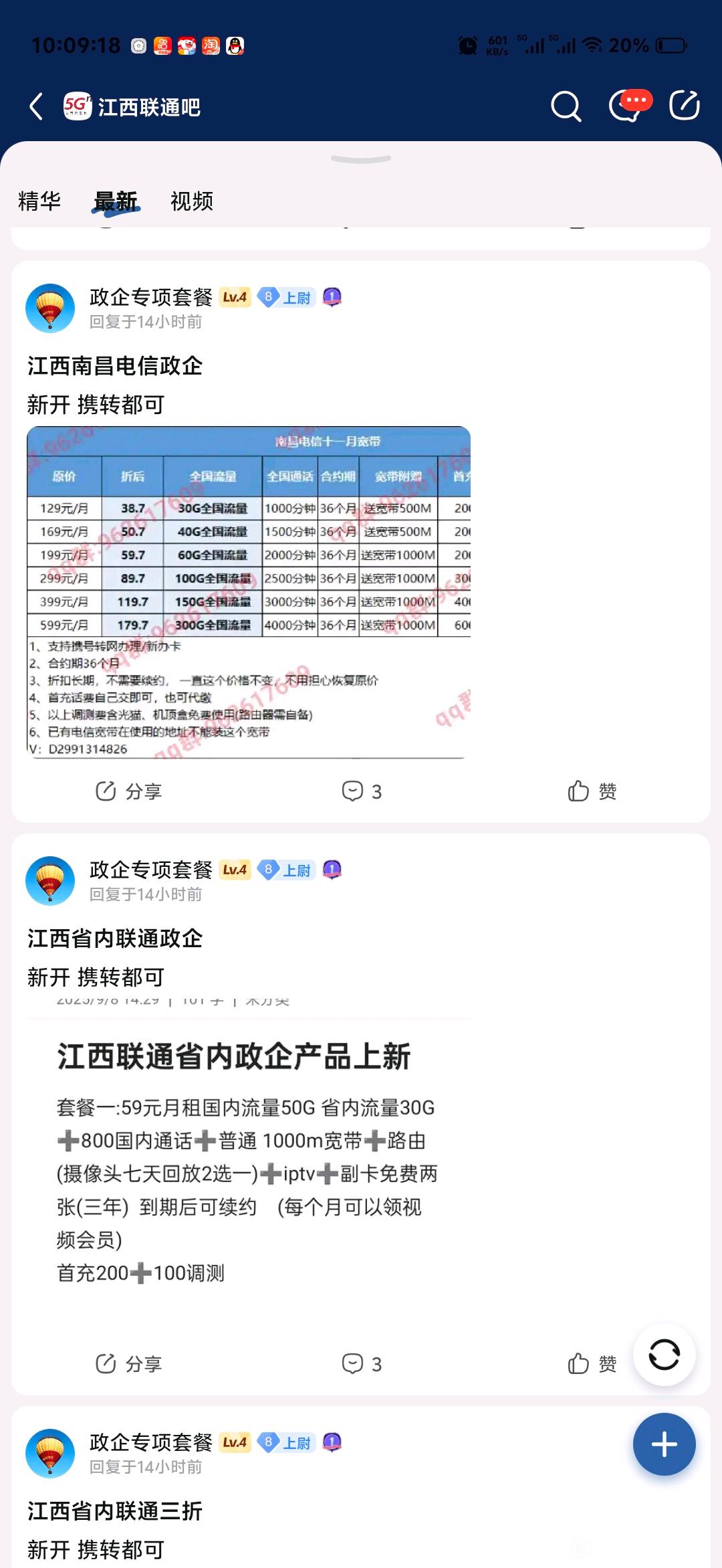Viewport: 722px width, 1568px height.
Task: Switch to the 精华 tab
Action: (39, 201)
